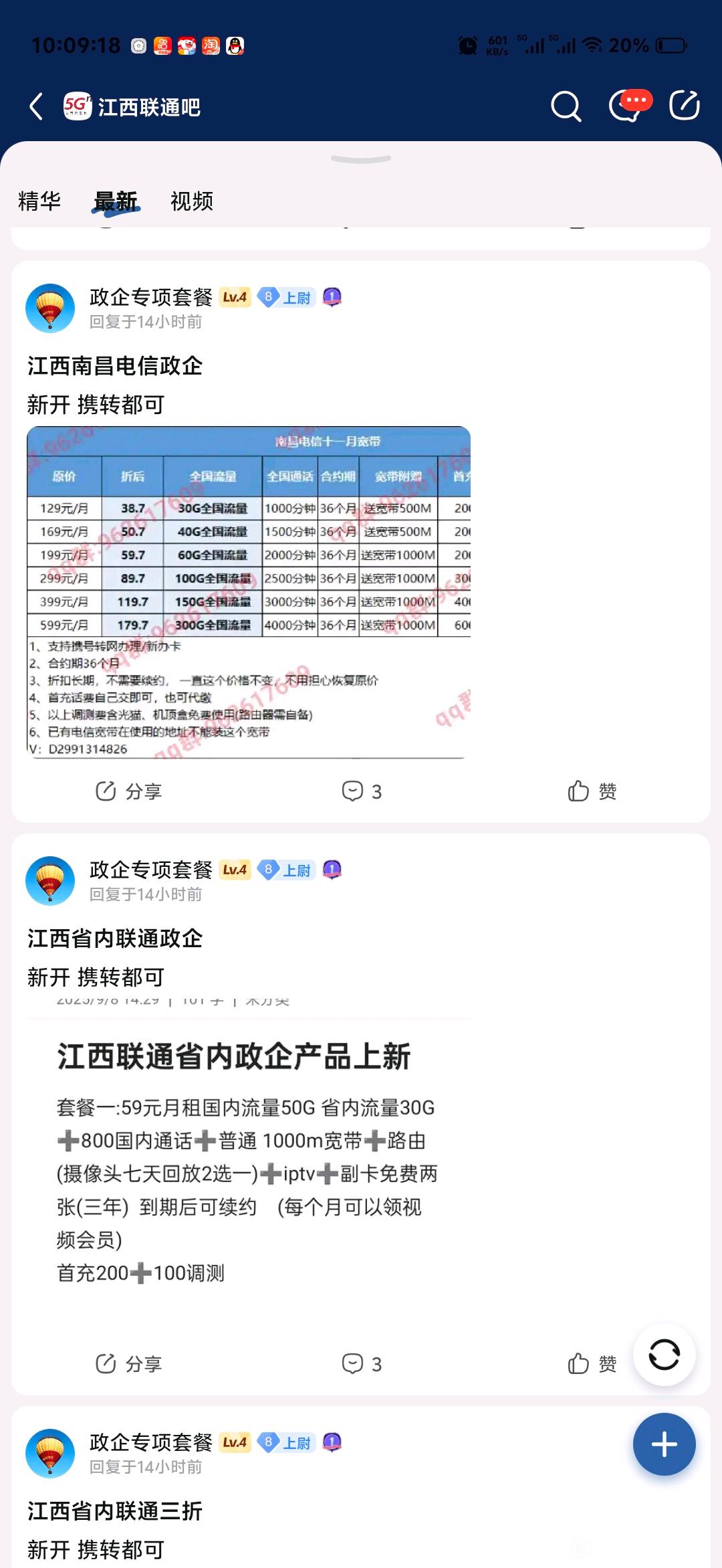Viewport: 722px width, 1568px height.
Task: Switch to the 精华 tab
Action: (39, 201)
